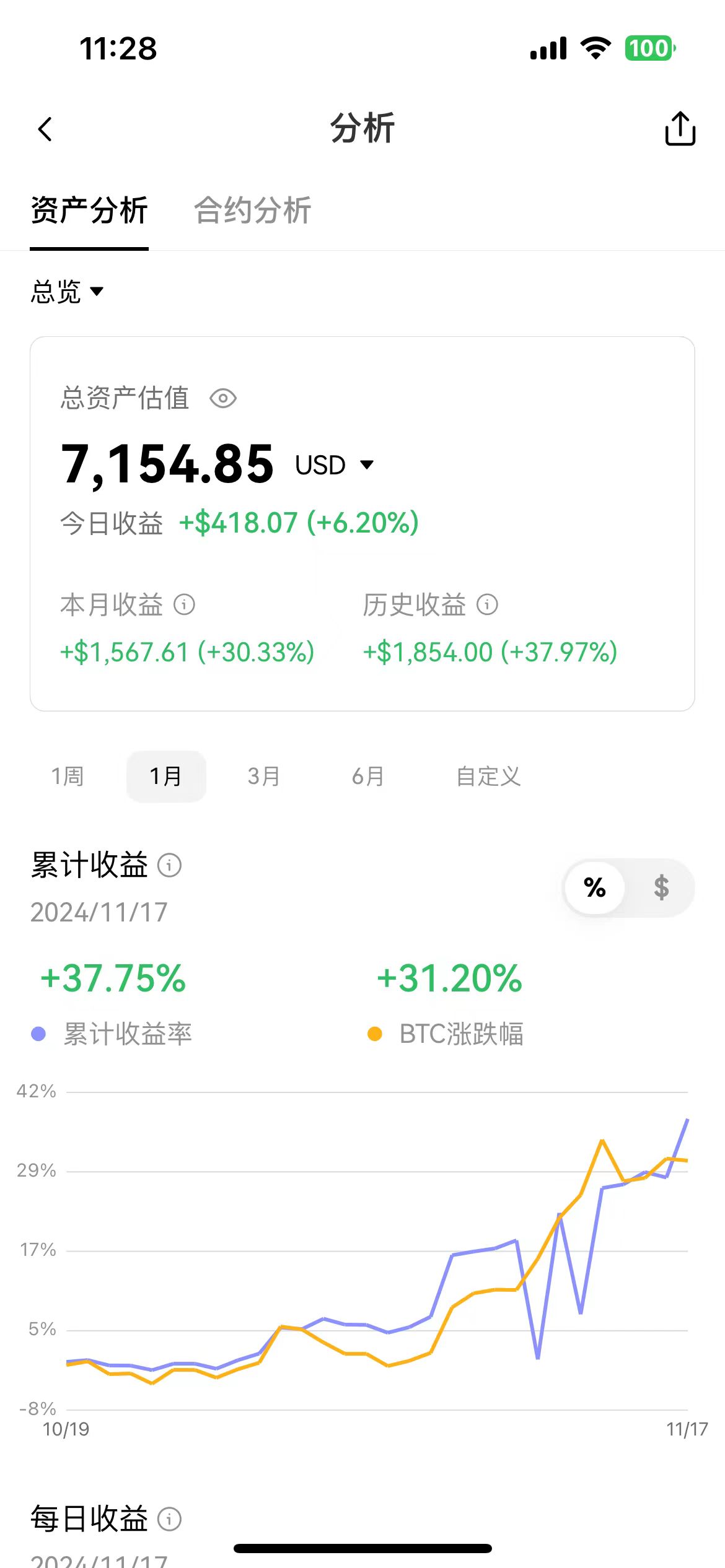Hide total asset value with eye icon

pyautogui.click(x=223, y=398)
